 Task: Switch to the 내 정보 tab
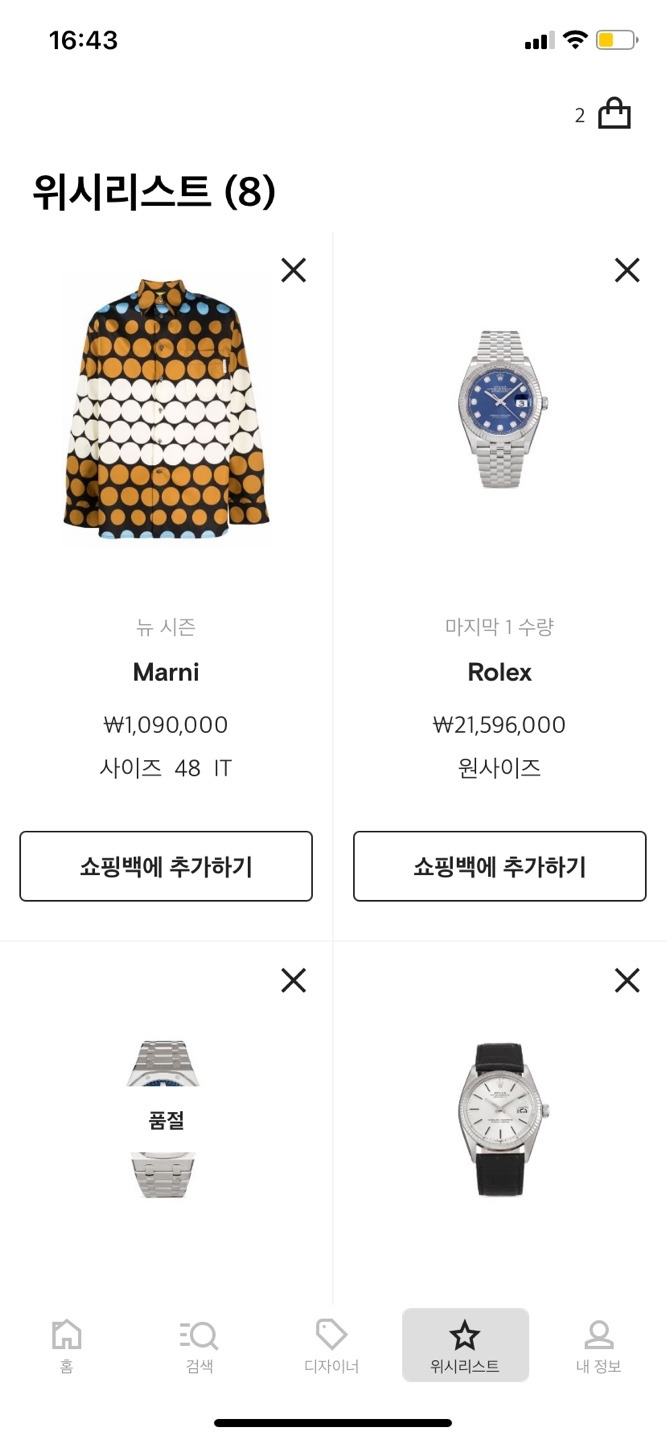pyautogui.click(x=598, y=1345)
